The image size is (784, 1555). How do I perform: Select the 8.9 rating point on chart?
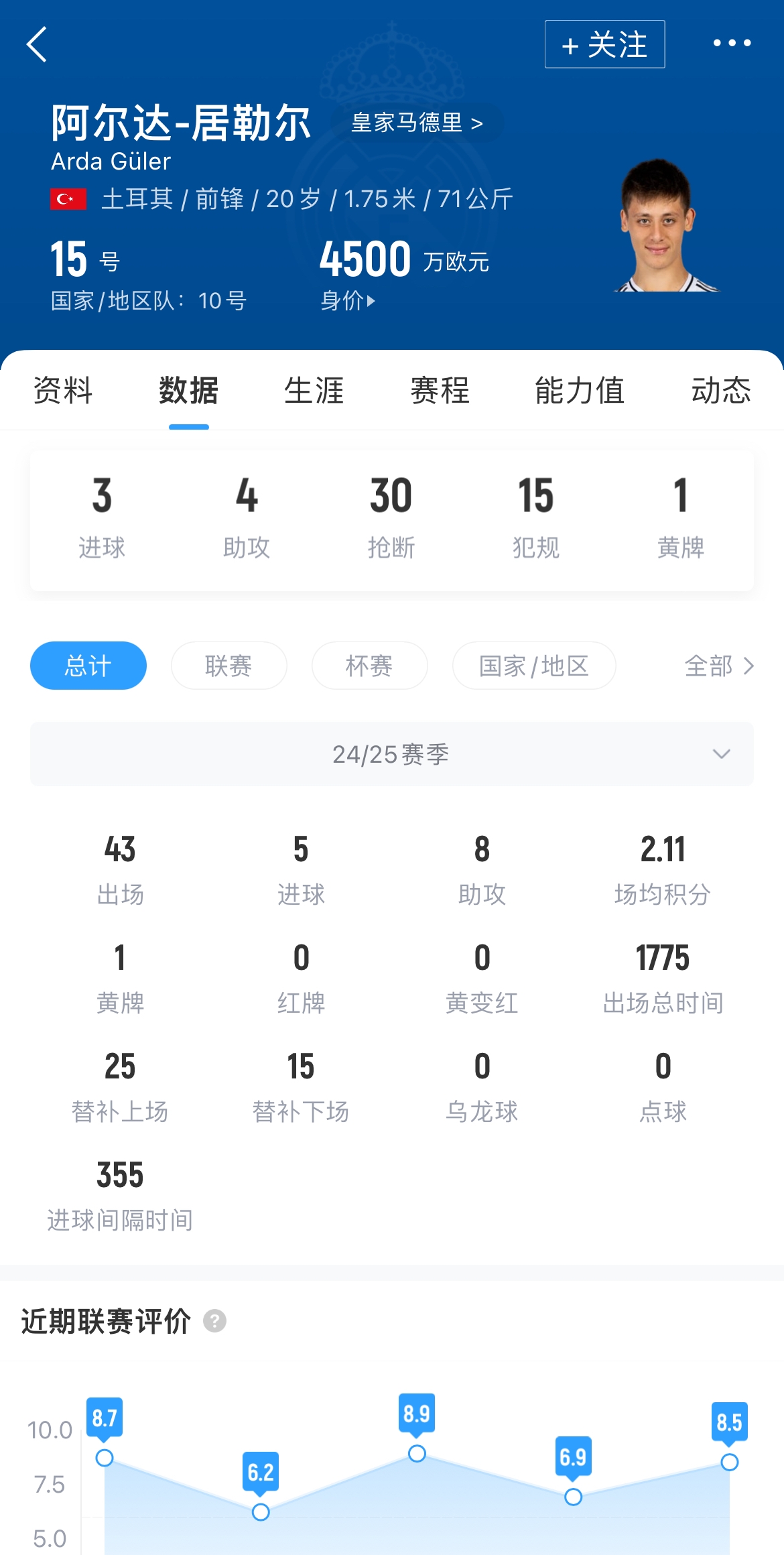pyautogui.click(x=417, y=1453)
